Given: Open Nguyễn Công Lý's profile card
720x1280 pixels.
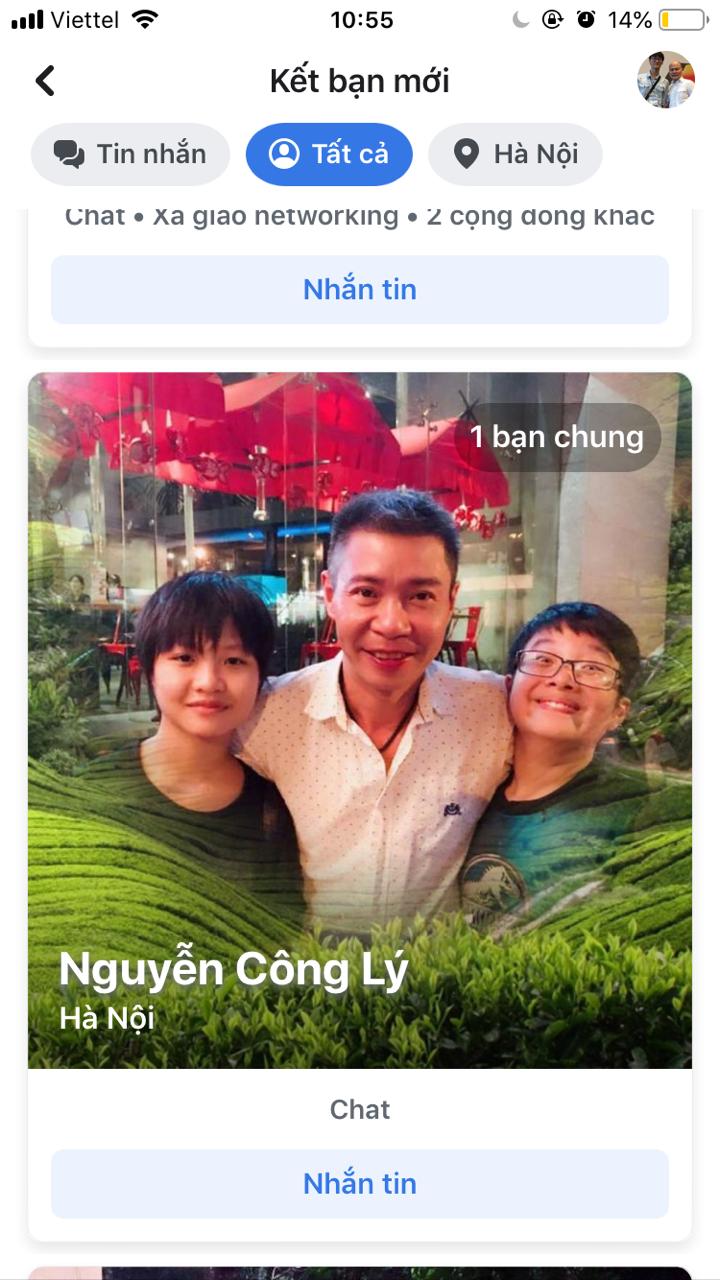Looking at the screenshot, I should click(359, 720).
